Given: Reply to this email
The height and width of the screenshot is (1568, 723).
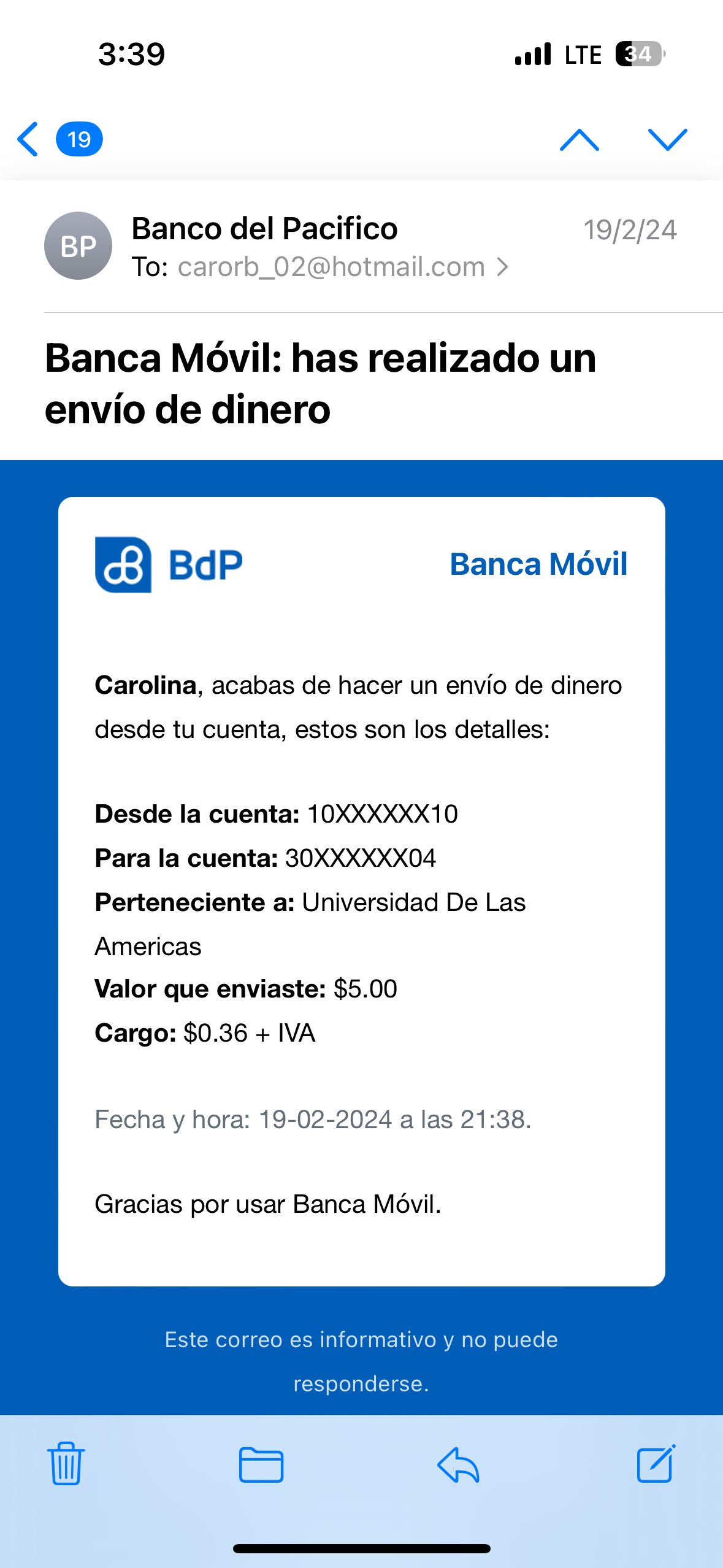Looking at the screenshot, I should 458,1464.
